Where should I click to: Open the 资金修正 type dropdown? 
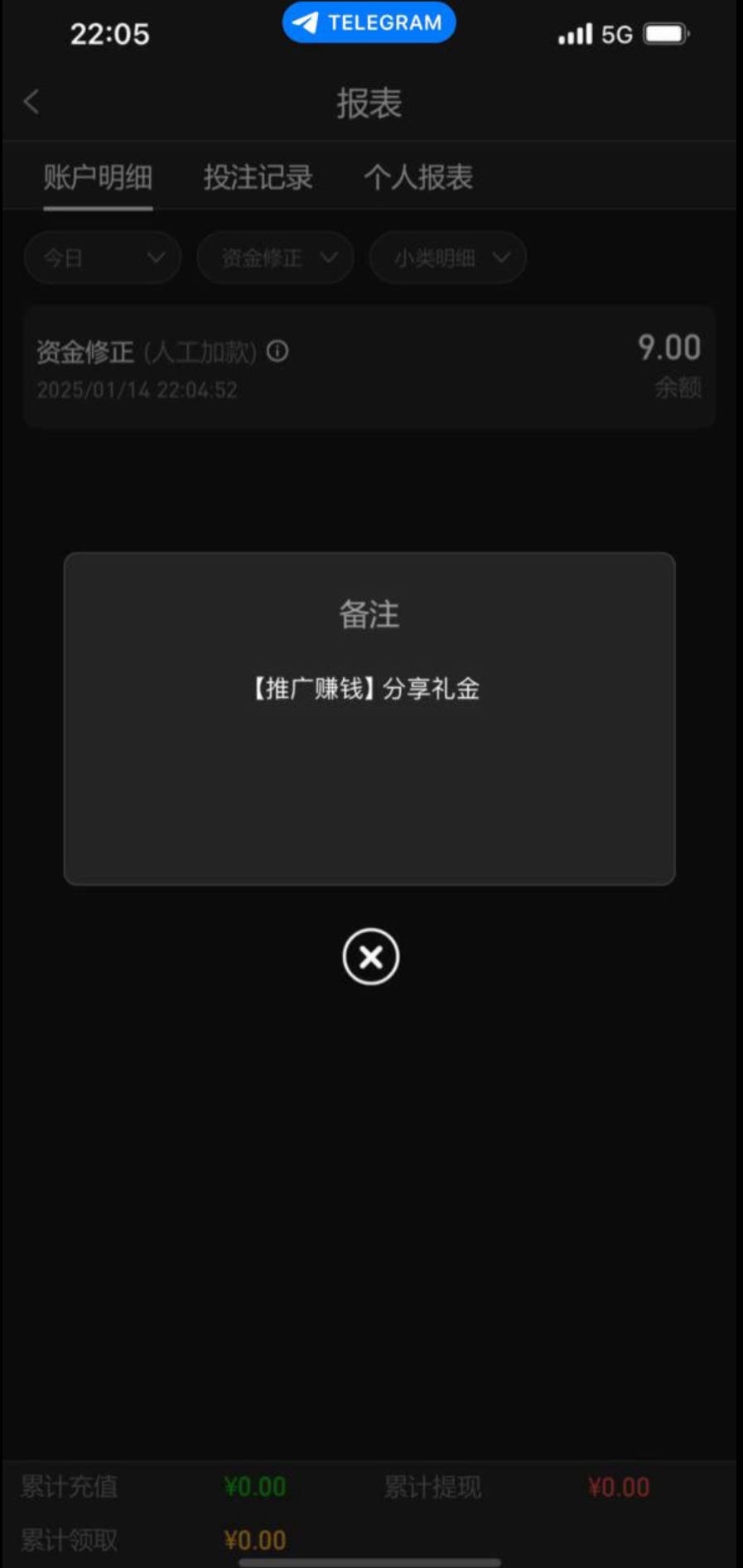(276, 257)
